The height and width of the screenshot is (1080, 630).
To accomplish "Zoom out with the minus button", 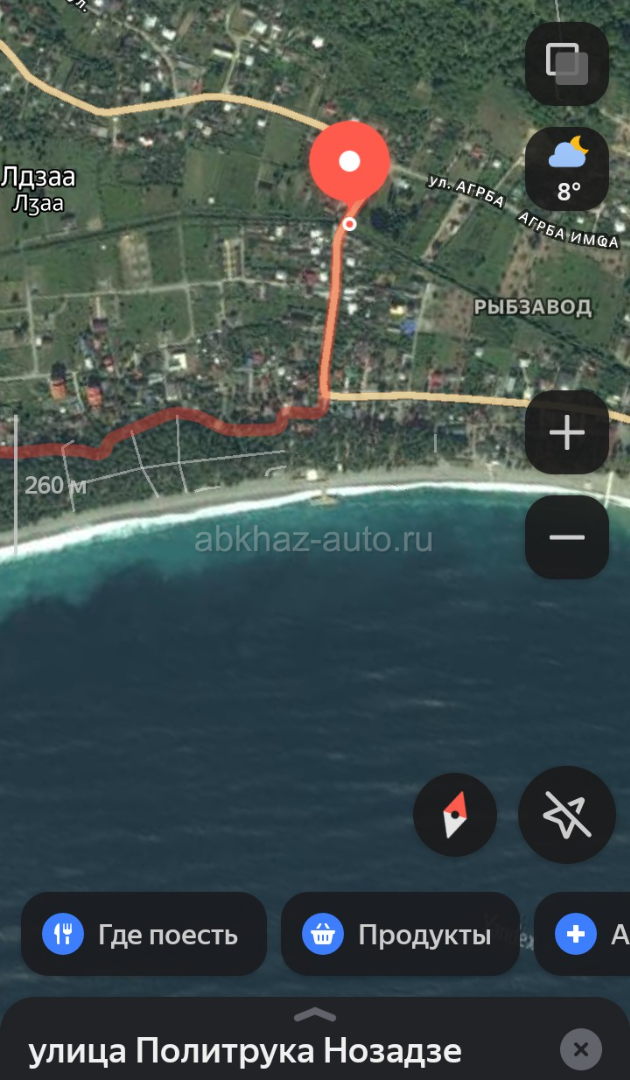I will click(x=567, y=537).
